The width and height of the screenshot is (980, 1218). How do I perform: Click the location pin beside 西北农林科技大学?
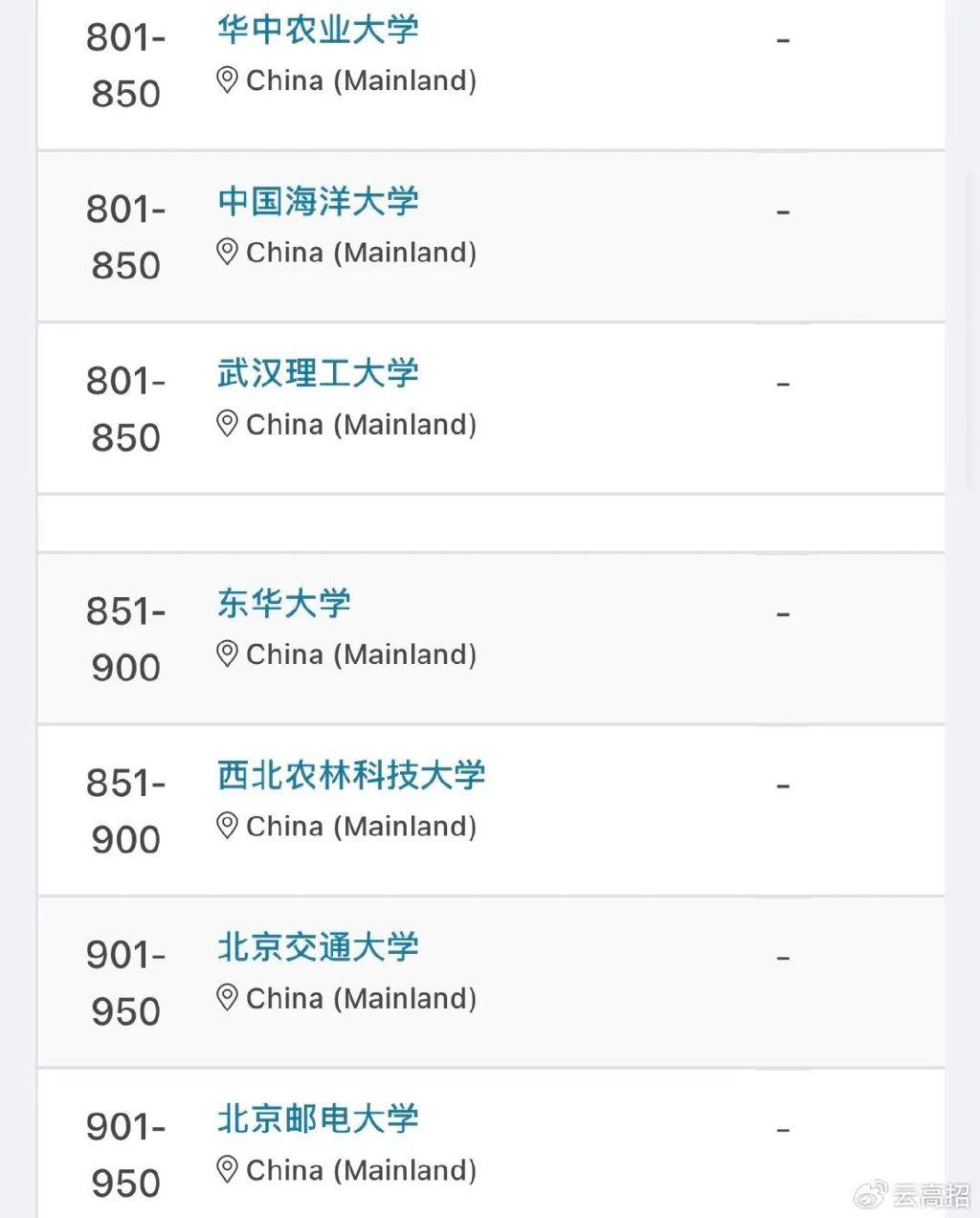pos(228,826)
